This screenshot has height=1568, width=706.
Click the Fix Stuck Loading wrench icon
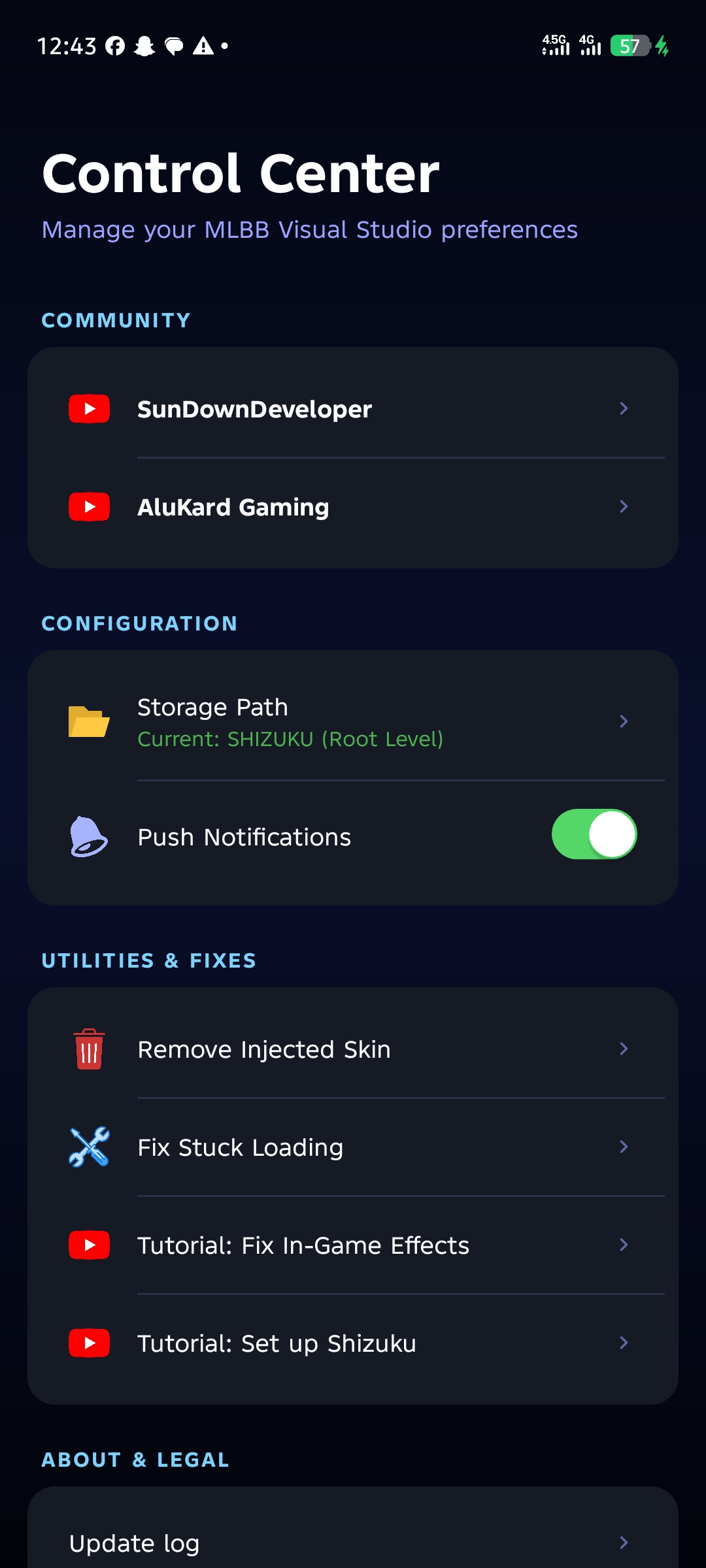[x=89, y=1147]
